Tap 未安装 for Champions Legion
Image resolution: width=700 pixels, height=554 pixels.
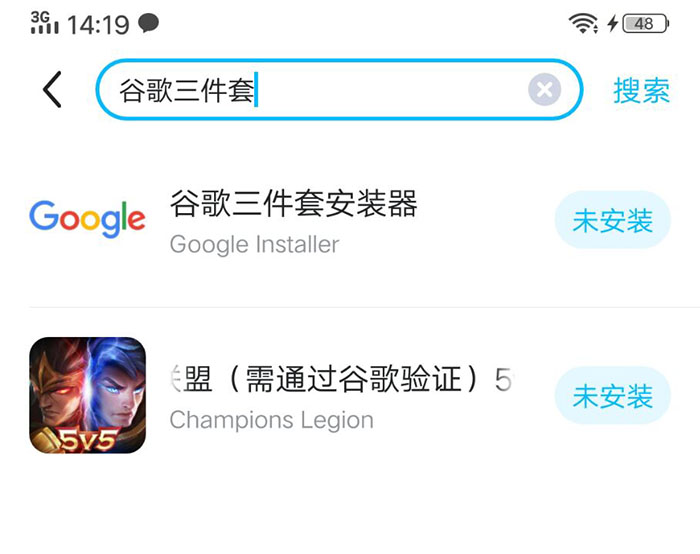(612, 396)
